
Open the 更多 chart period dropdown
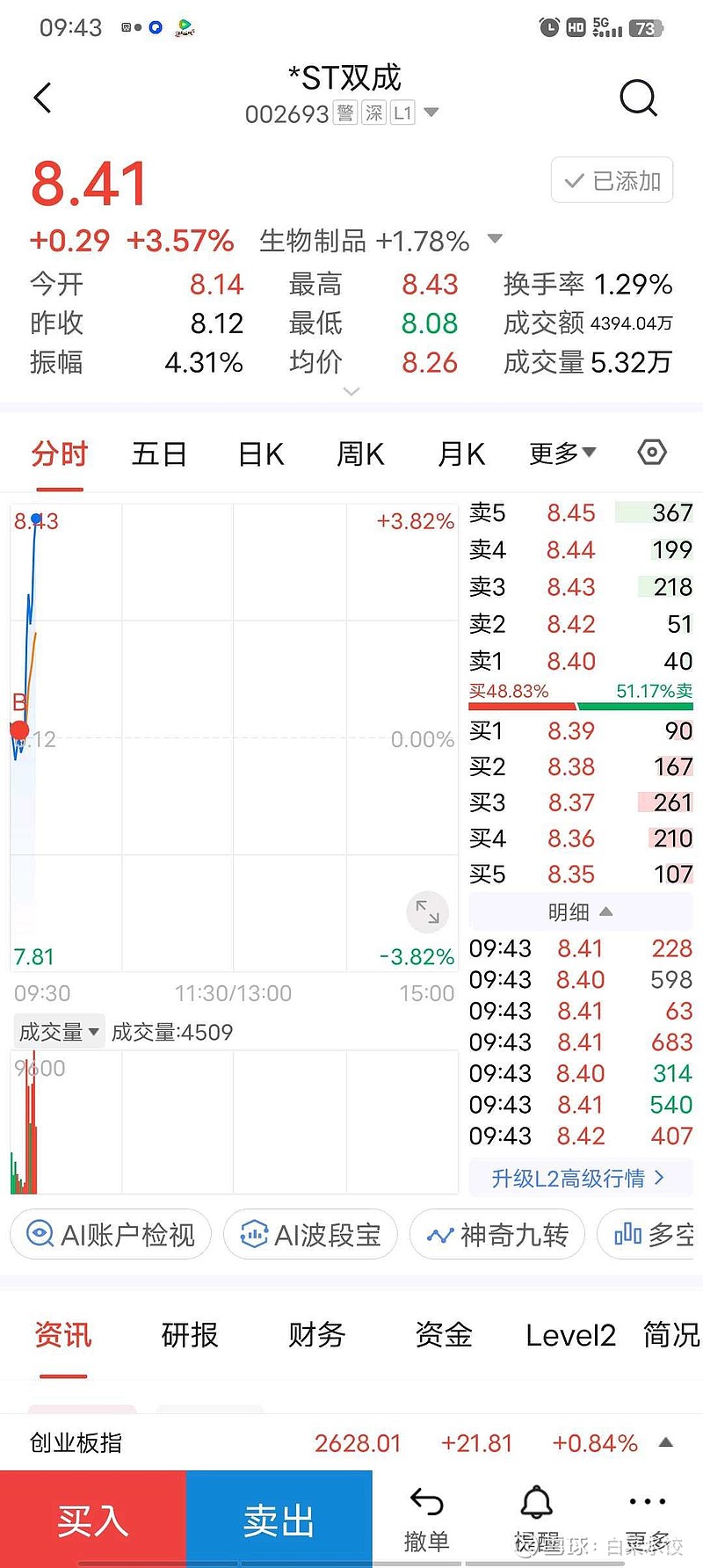(562, 454)
